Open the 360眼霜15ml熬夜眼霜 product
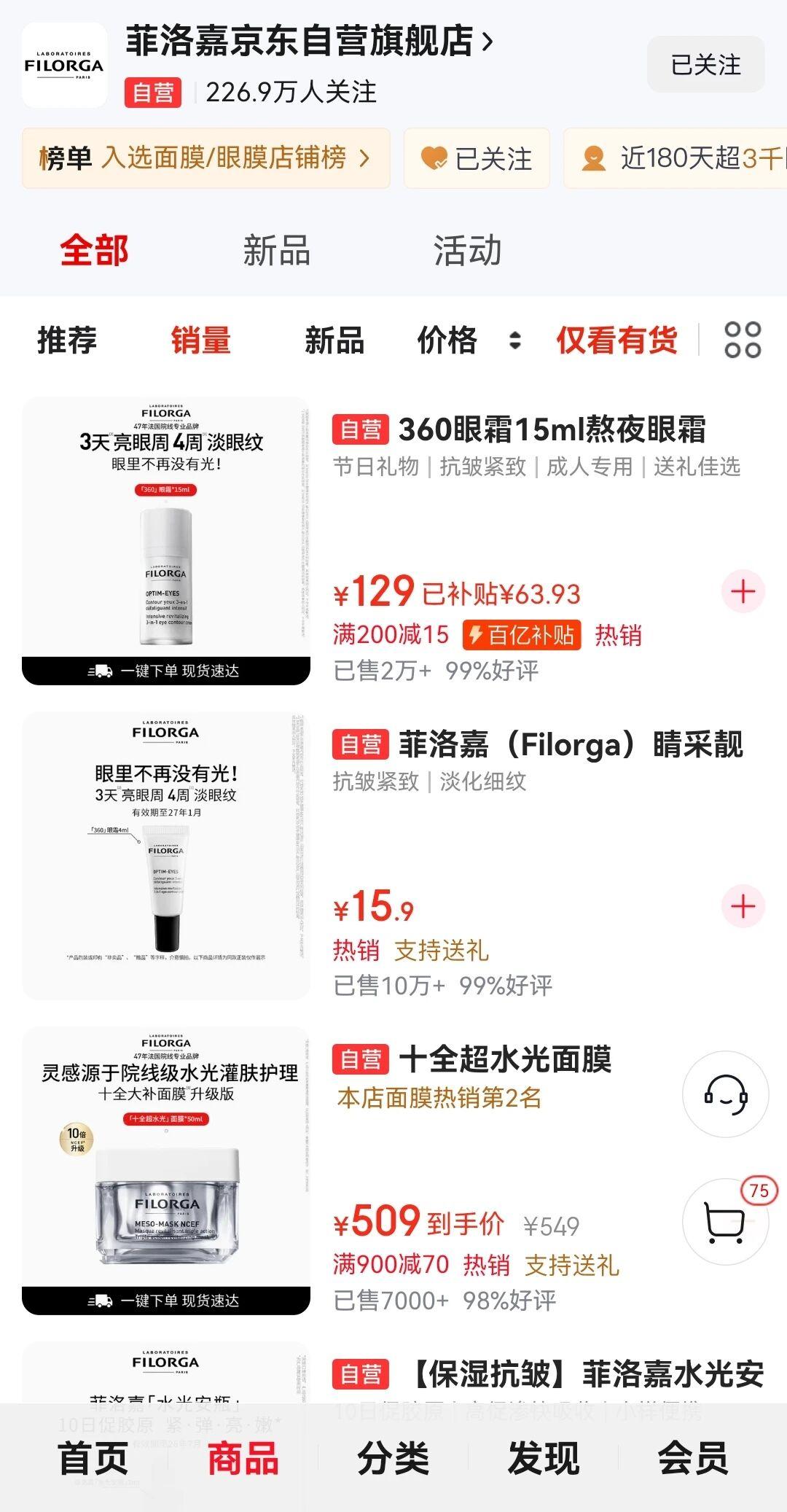Viewport: 787px width, 1512px height. (552, 429)
